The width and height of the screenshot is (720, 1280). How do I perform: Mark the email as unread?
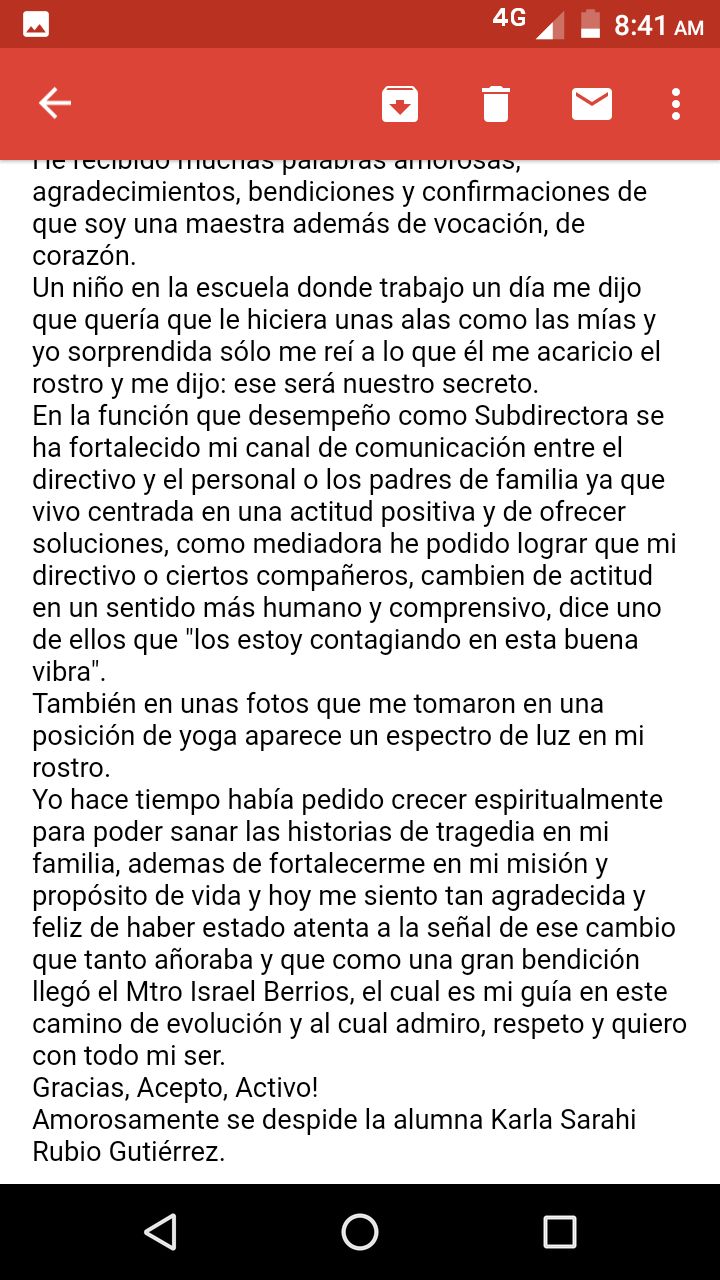pos(592,103)
